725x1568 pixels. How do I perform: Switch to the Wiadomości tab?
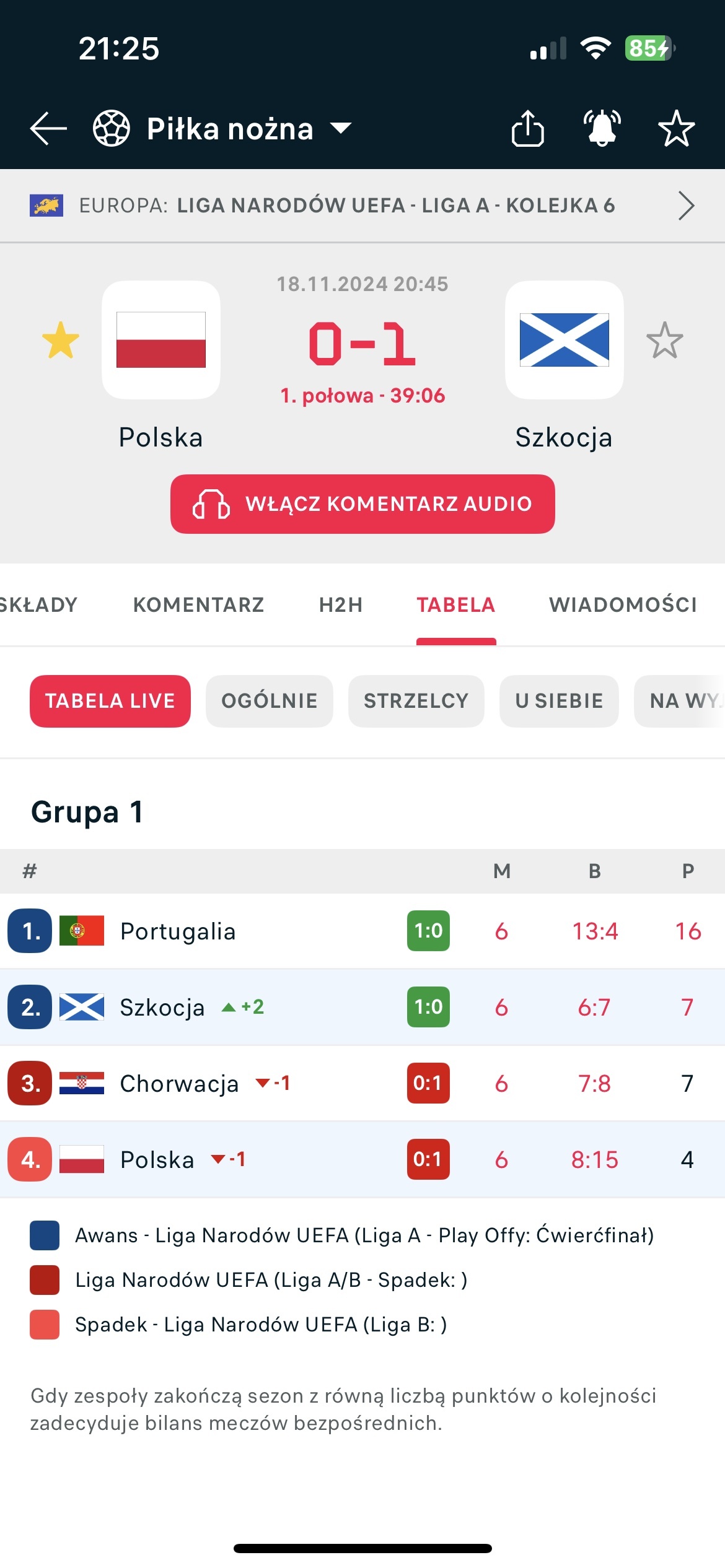pos(623,605)
